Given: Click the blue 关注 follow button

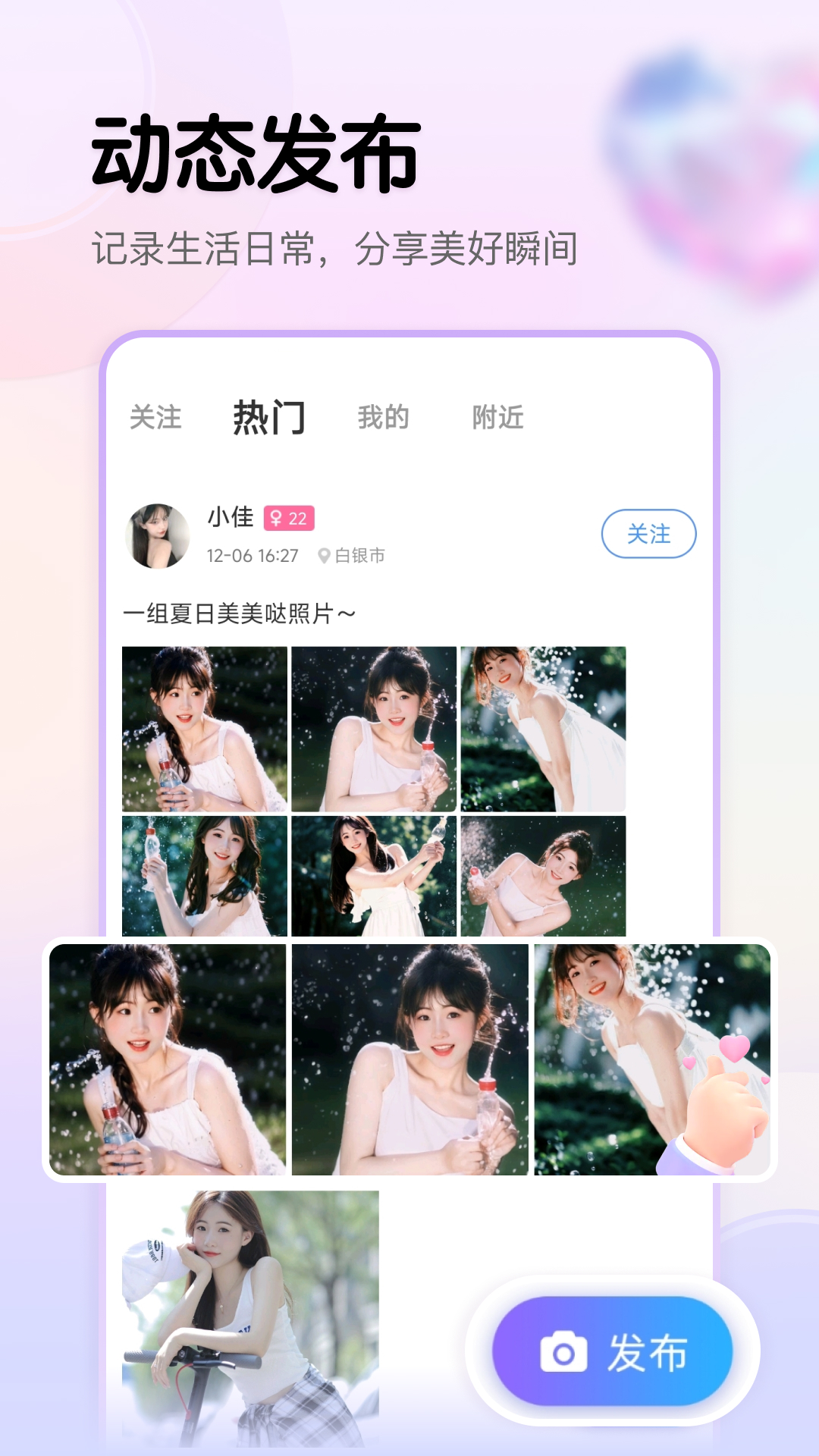Looking at the screenshot, I should tap(648, 535).
